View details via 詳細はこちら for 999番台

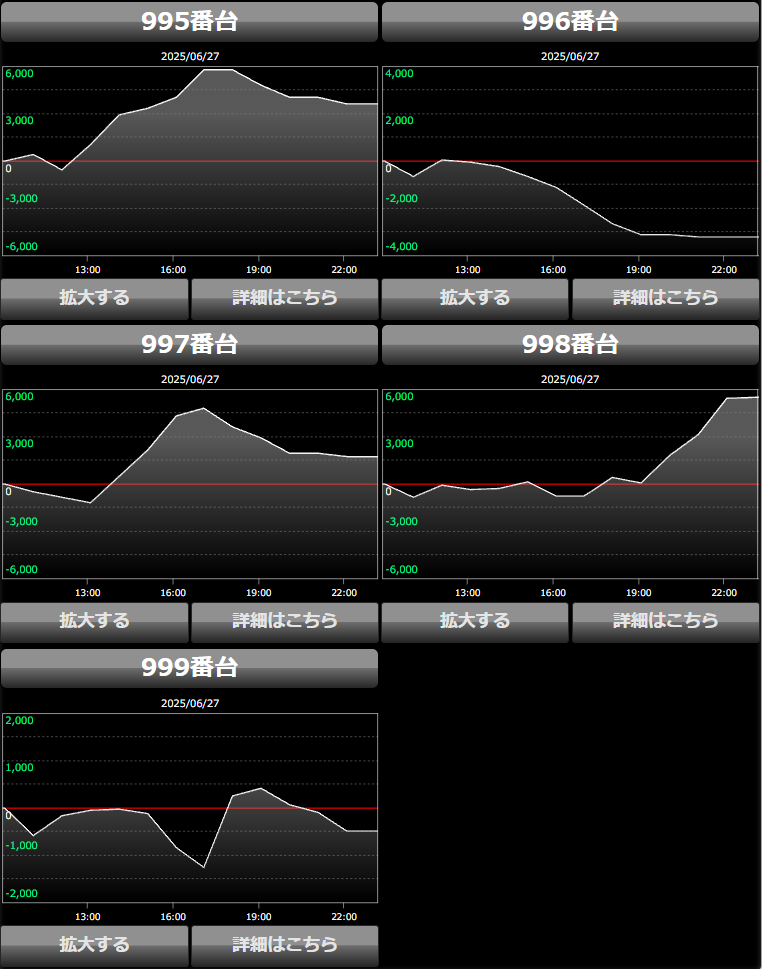pyautogui.click(x=285, y=945)
